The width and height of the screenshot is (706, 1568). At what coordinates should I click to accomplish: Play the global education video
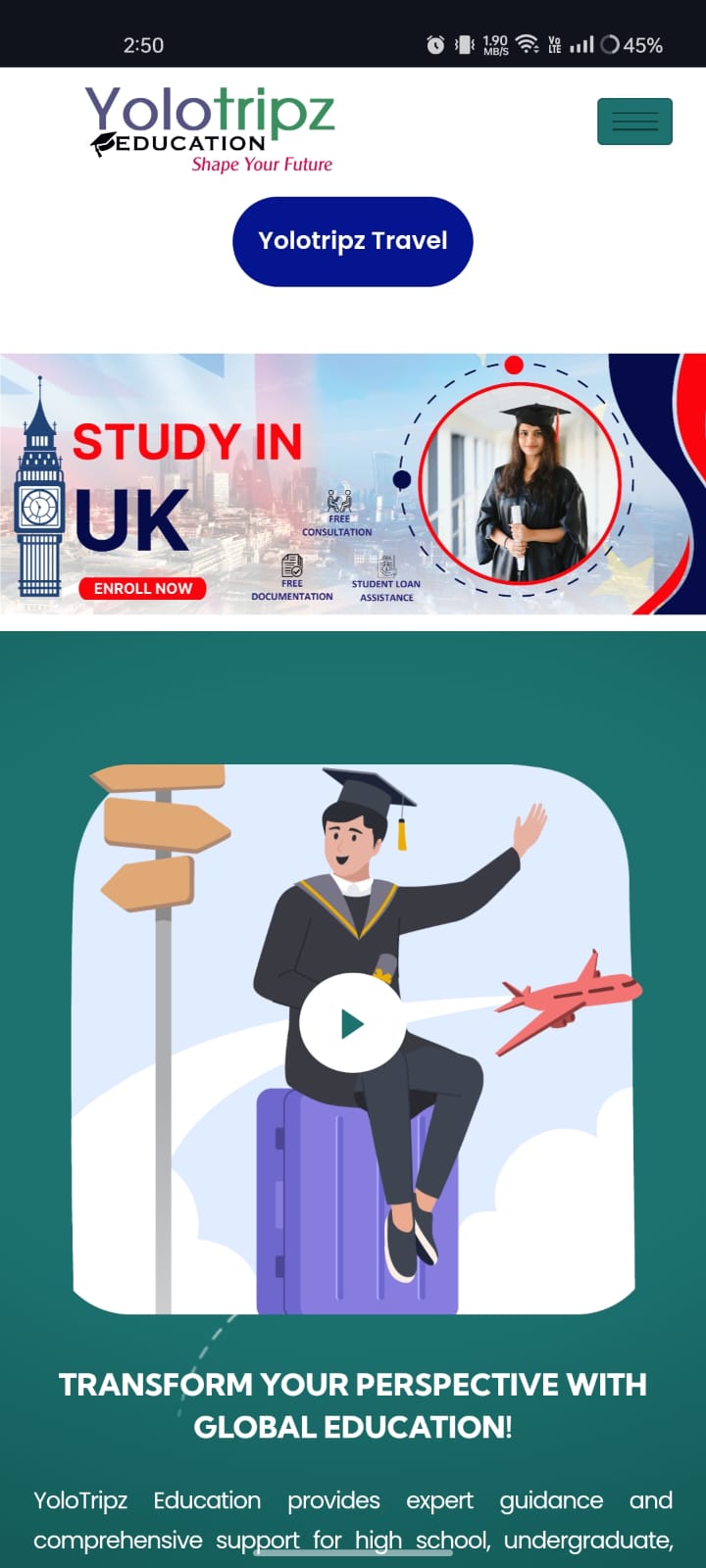[x=352, y=1024]
